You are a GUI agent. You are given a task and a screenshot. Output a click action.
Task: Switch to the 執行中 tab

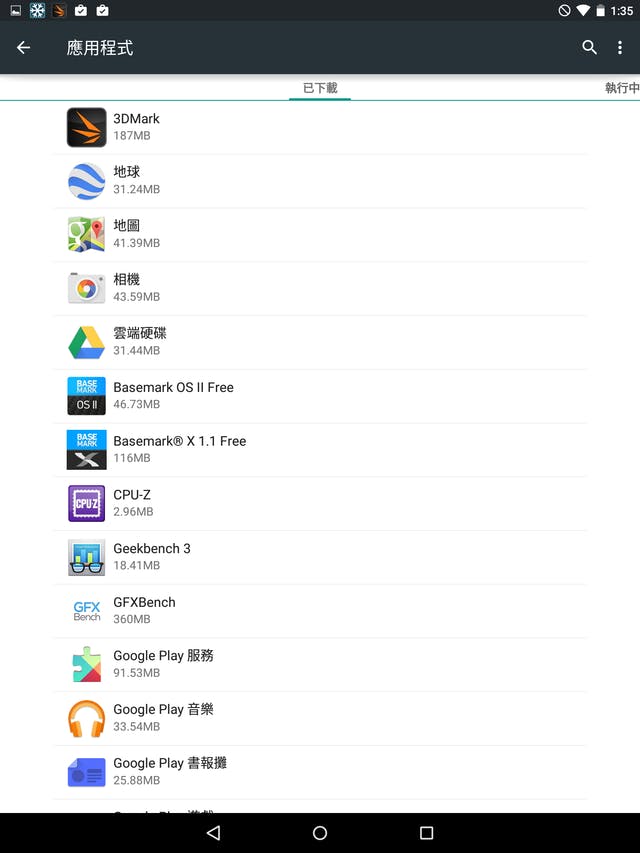[x=621, y=88]
